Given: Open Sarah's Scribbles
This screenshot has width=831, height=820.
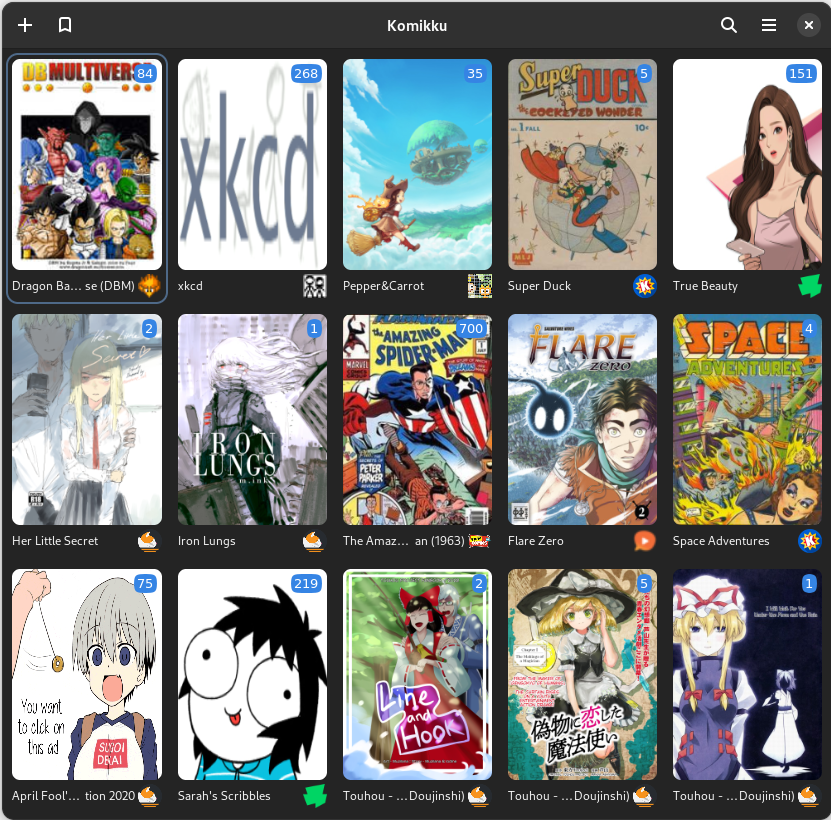Looking at the screenshot, I should coord(252,675).
